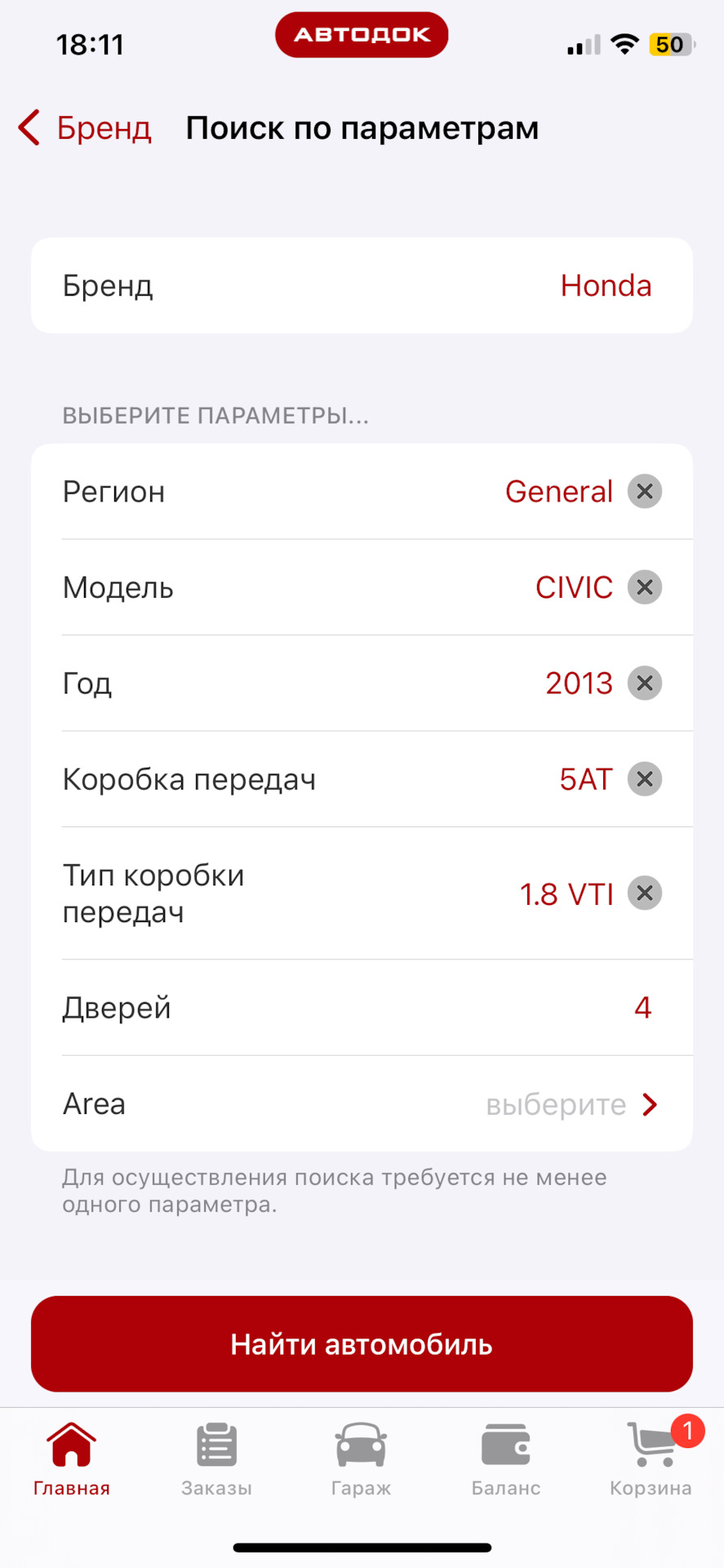724x1568 pixels.
Task: Tap Найти автомобиль button
Action: click(x=362, y=1344)
